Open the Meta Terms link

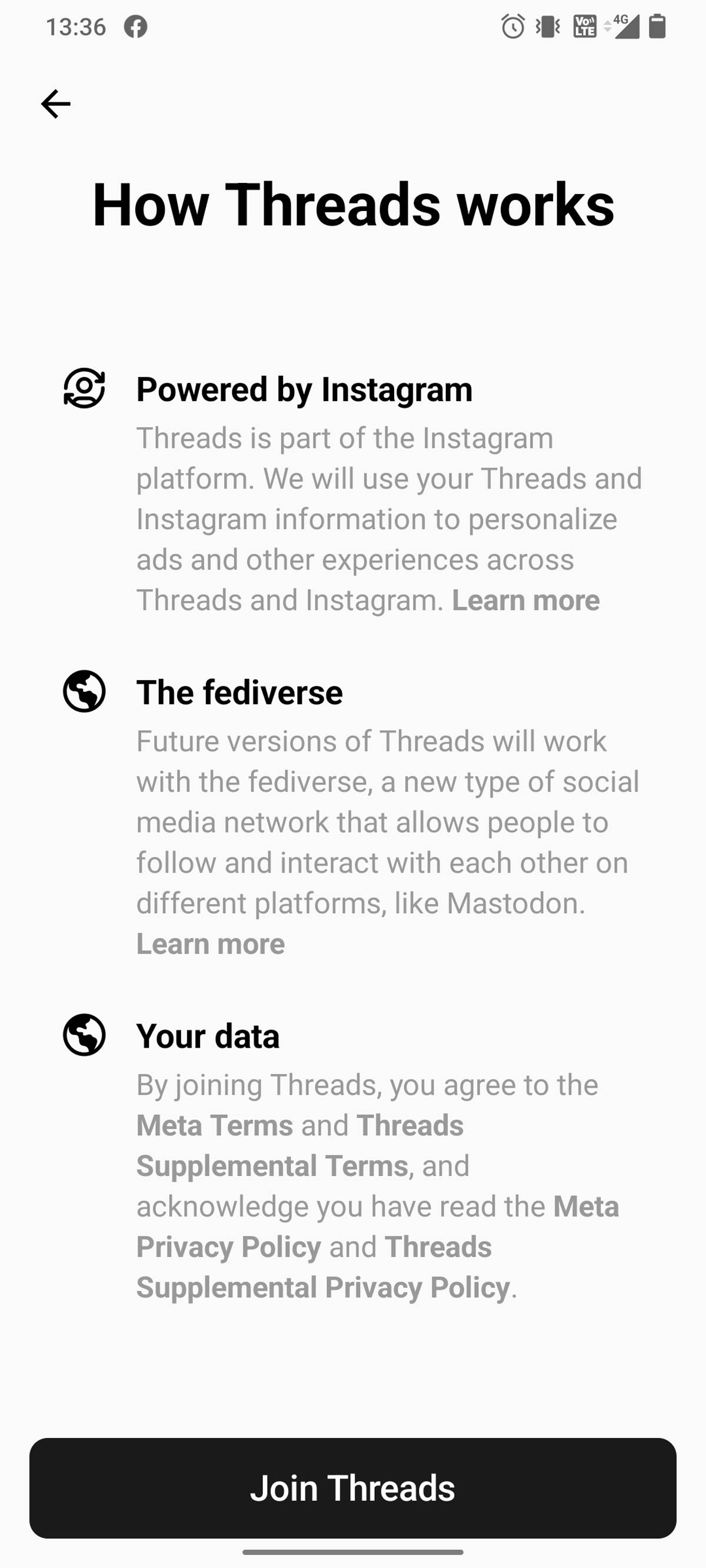coord(214,1125)
